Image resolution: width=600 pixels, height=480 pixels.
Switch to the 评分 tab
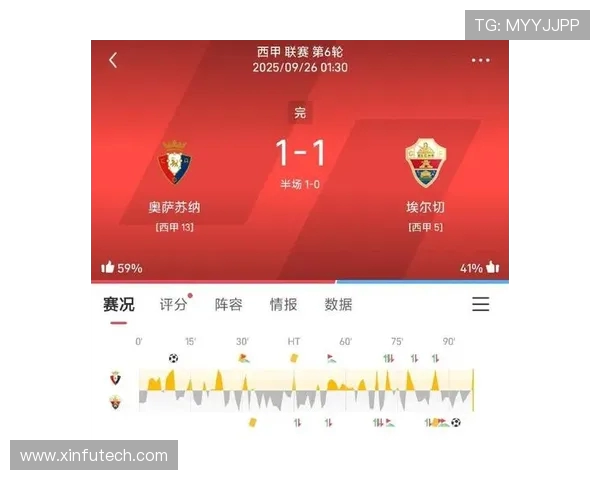[174, 304]
